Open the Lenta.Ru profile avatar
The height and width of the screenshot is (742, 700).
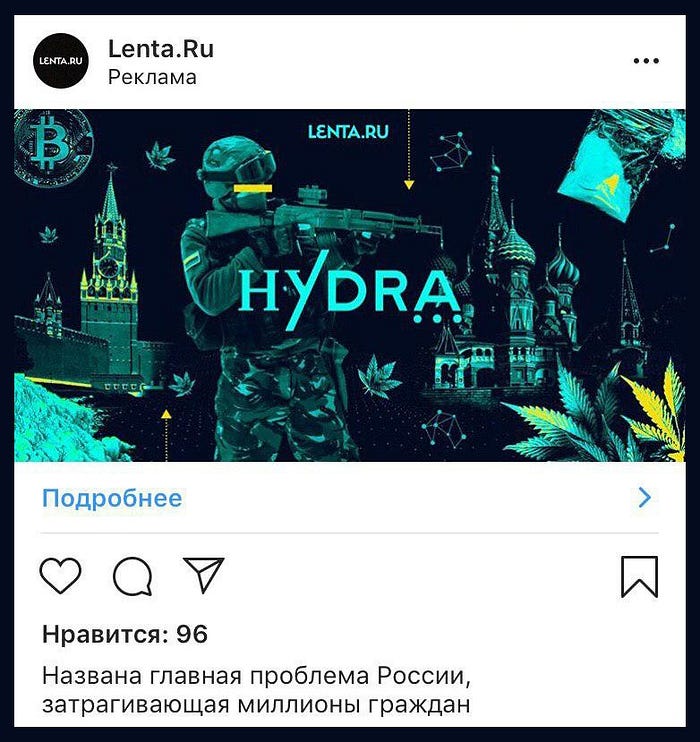tap(61, 61)
